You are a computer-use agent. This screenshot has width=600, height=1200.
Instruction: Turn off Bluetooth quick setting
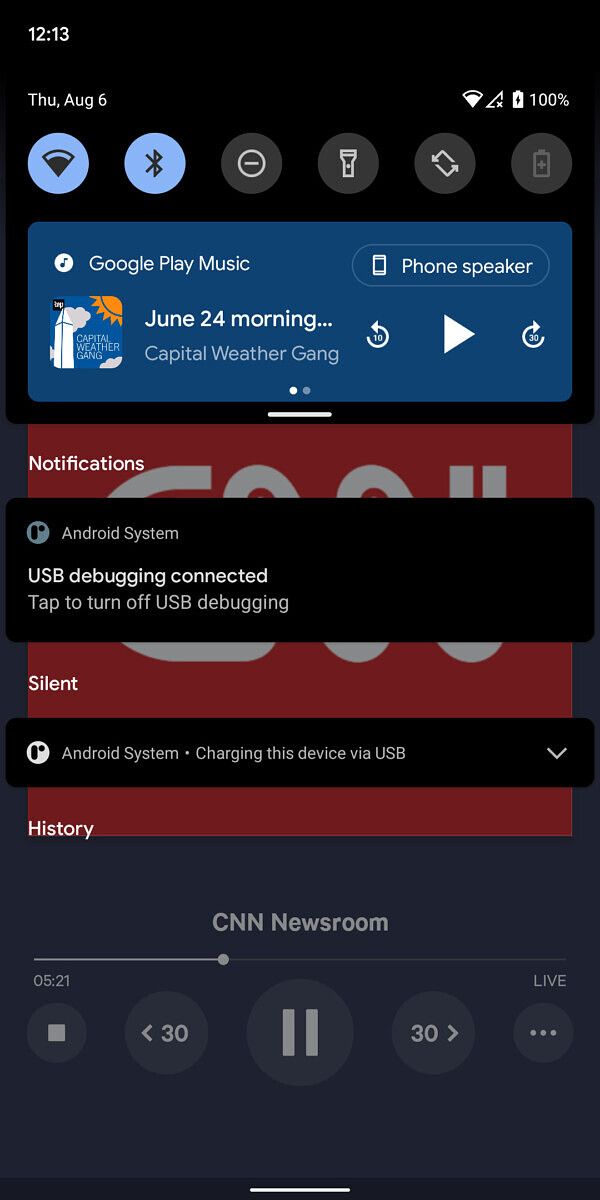click(x=155, y=163)
